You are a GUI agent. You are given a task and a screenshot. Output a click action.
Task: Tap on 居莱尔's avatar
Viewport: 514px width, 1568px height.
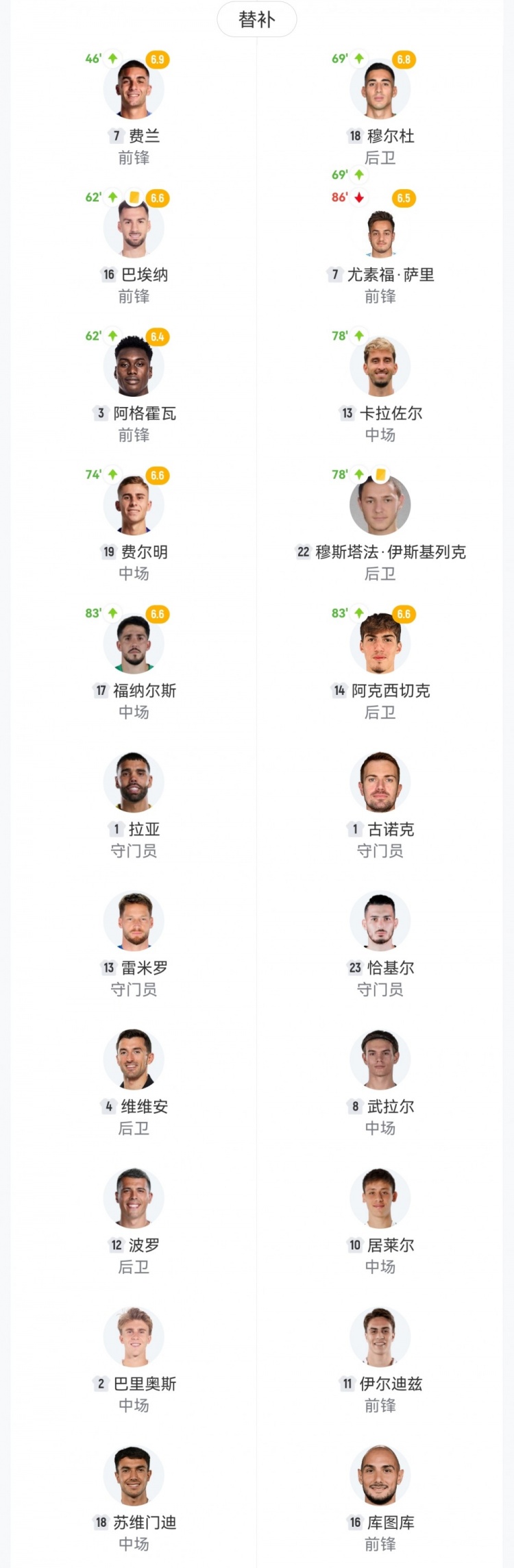tap(380, 1199)
